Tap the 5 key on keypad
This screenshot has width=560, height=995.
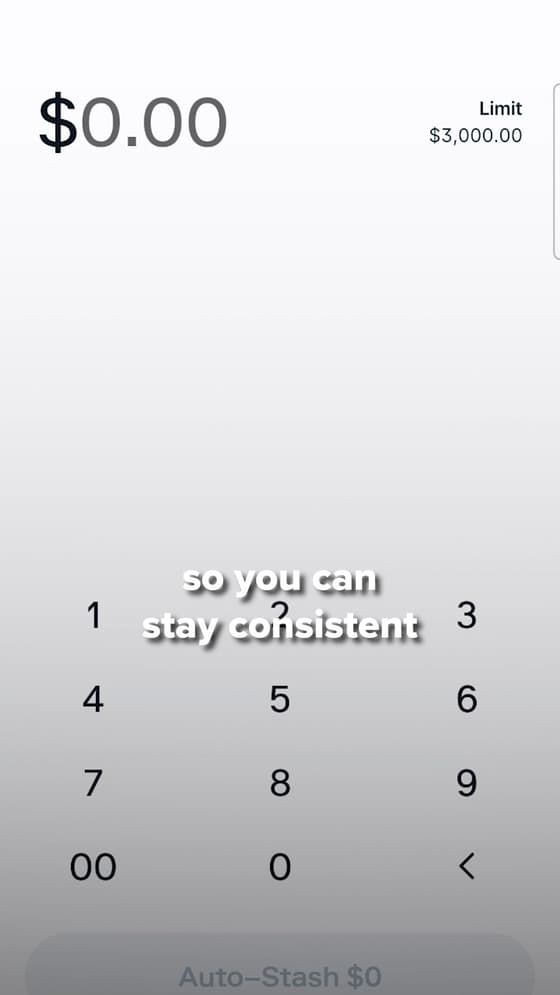pos(280,699)
